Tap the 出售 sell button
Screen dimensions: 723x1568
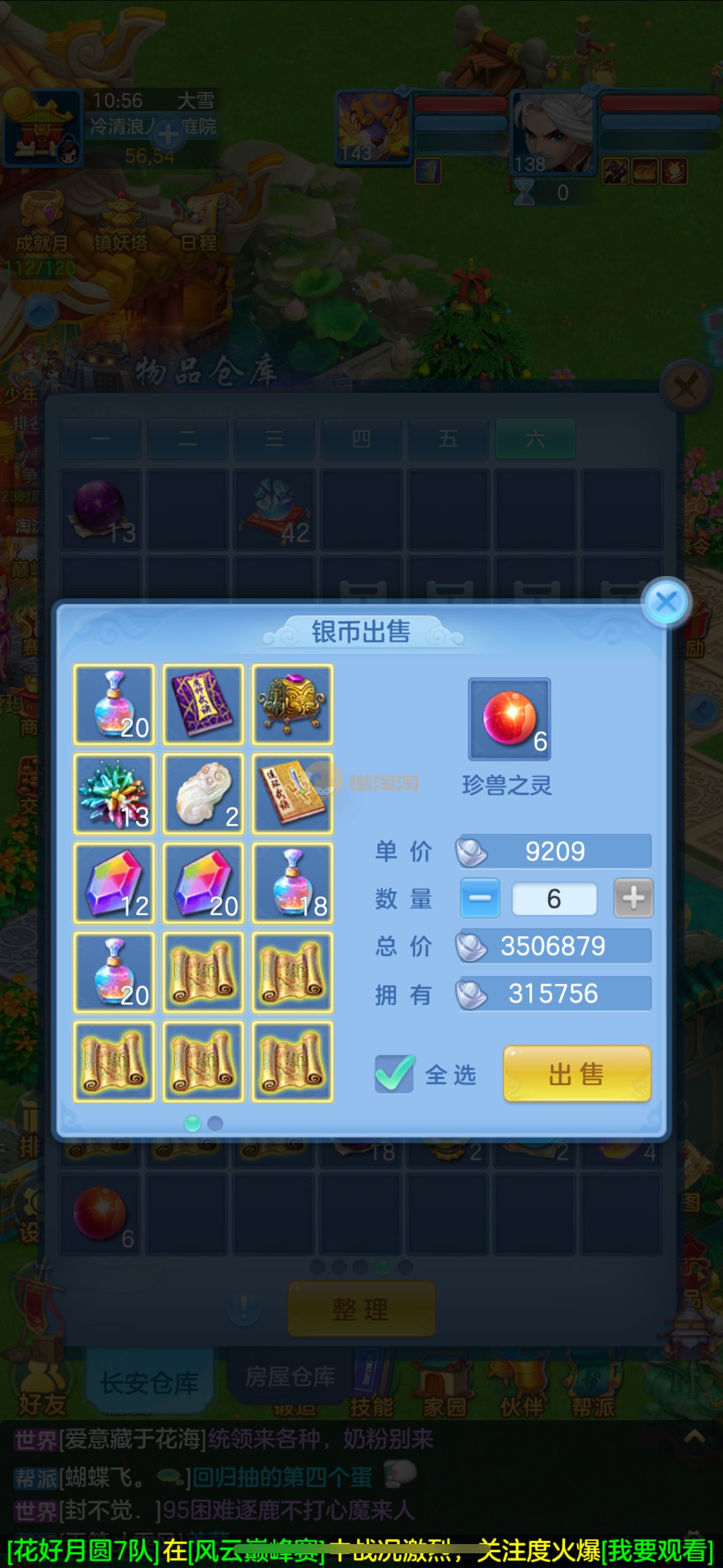point(576,1074)
